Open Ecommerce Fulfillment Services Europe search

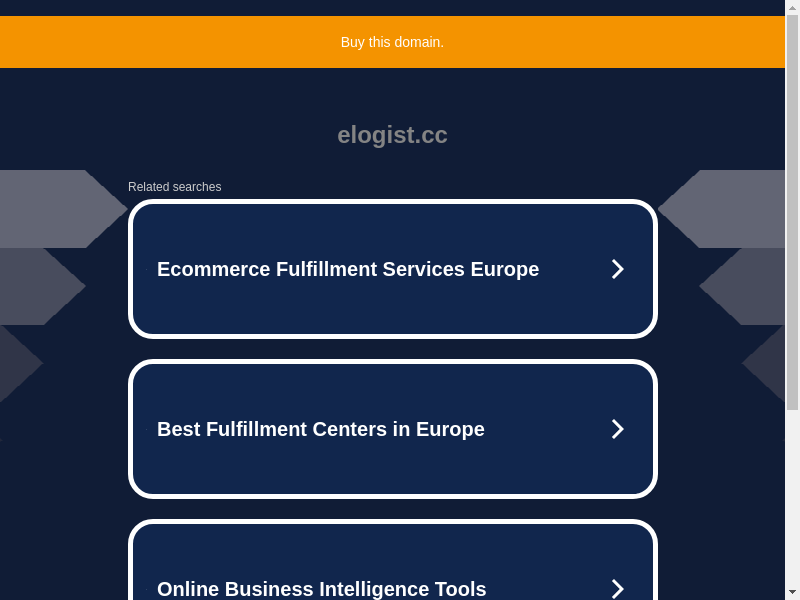[392, 269]
